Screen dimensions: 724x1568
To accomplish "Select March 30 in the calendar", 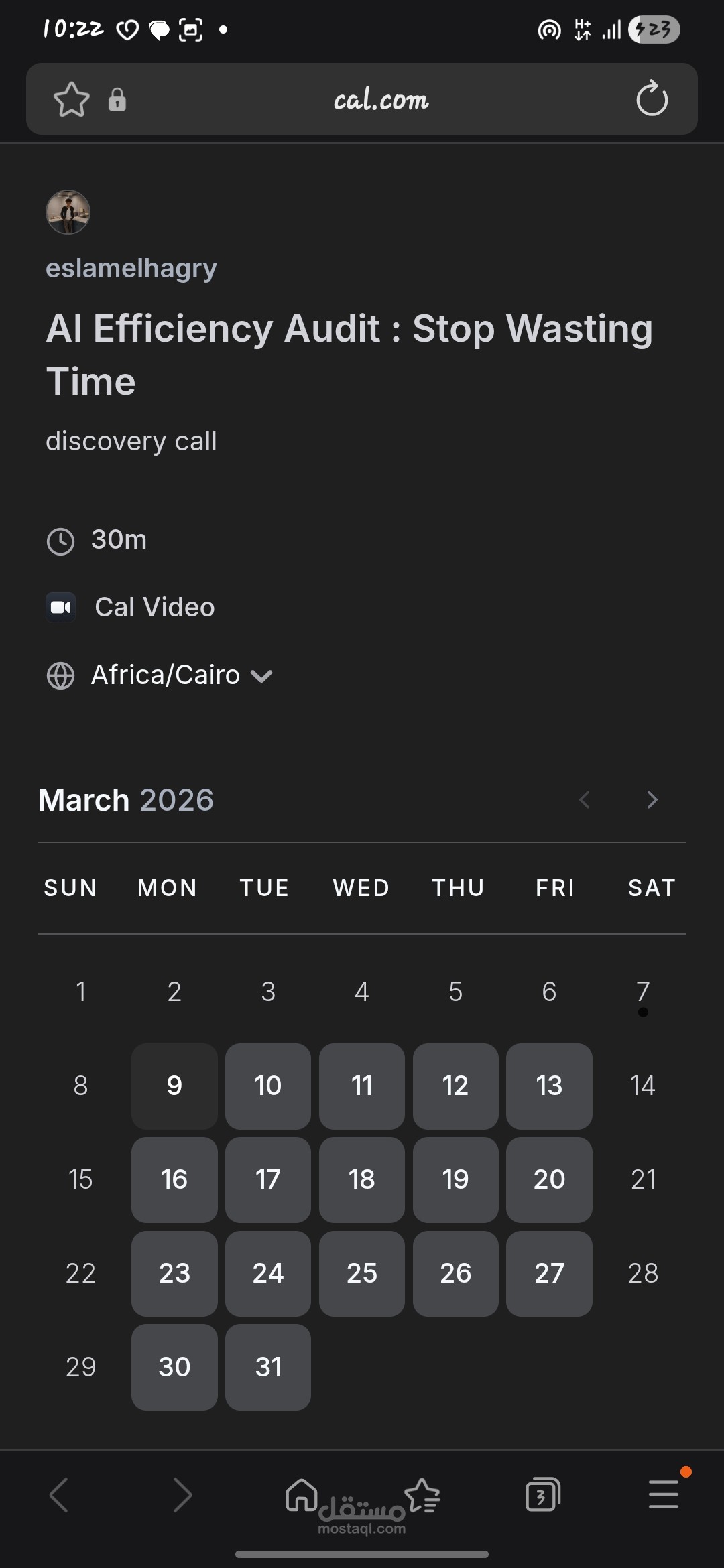I will point(174,1367).
